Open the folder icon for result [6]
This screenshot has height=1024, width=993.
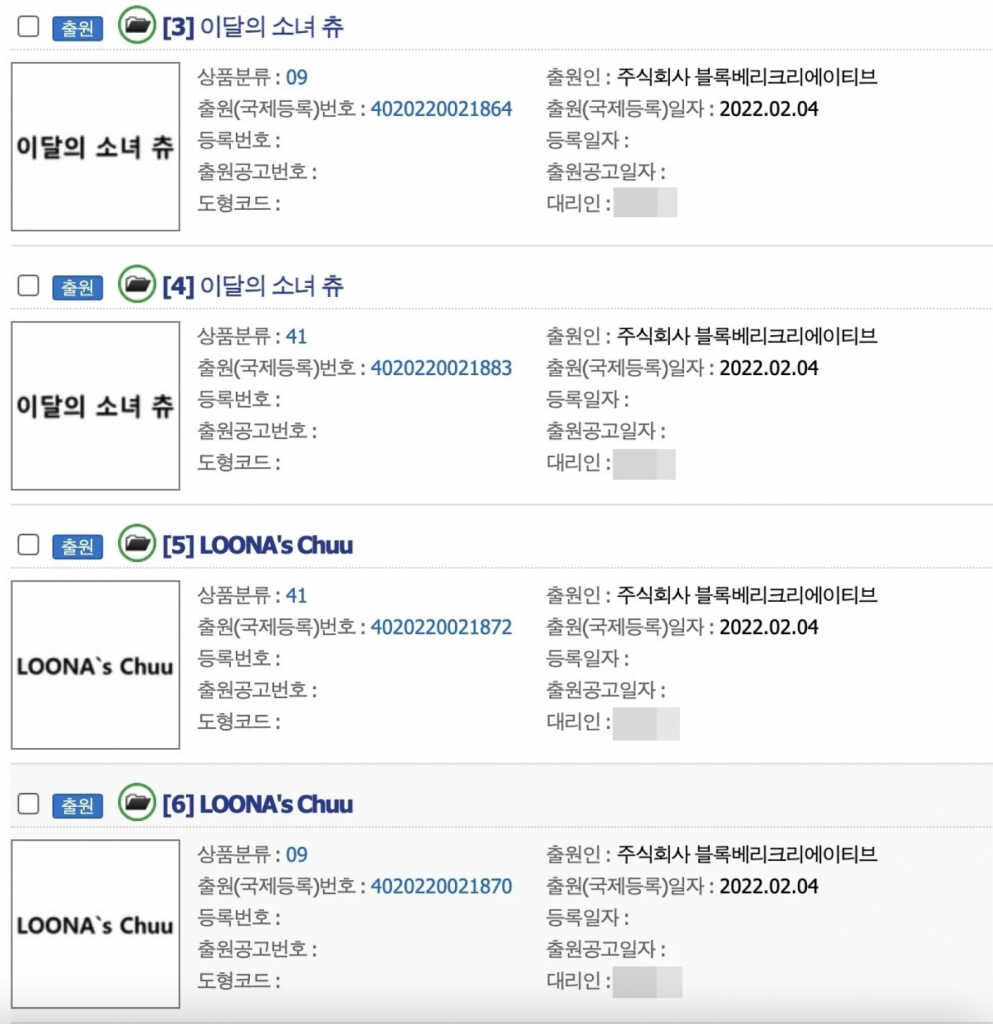tap(136, 802)
